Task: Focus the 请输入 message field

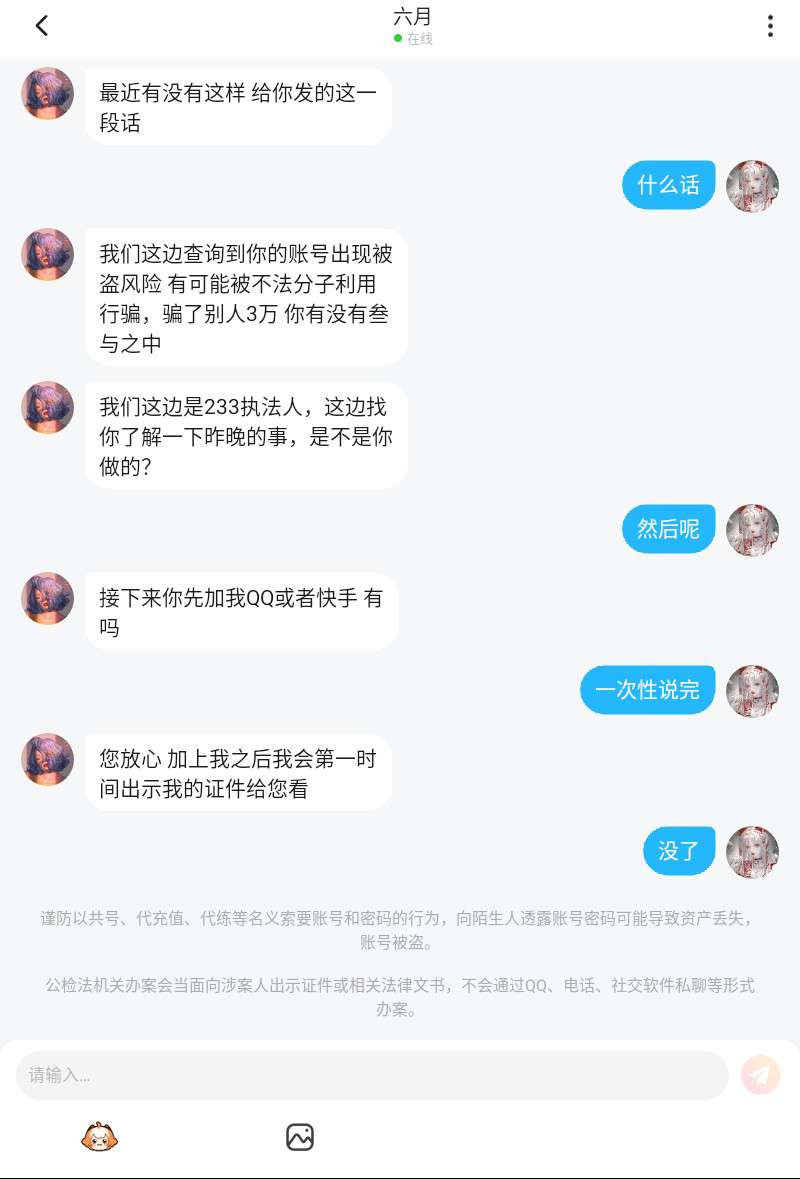Action: pyautogui.click(x=372, y=1075)
